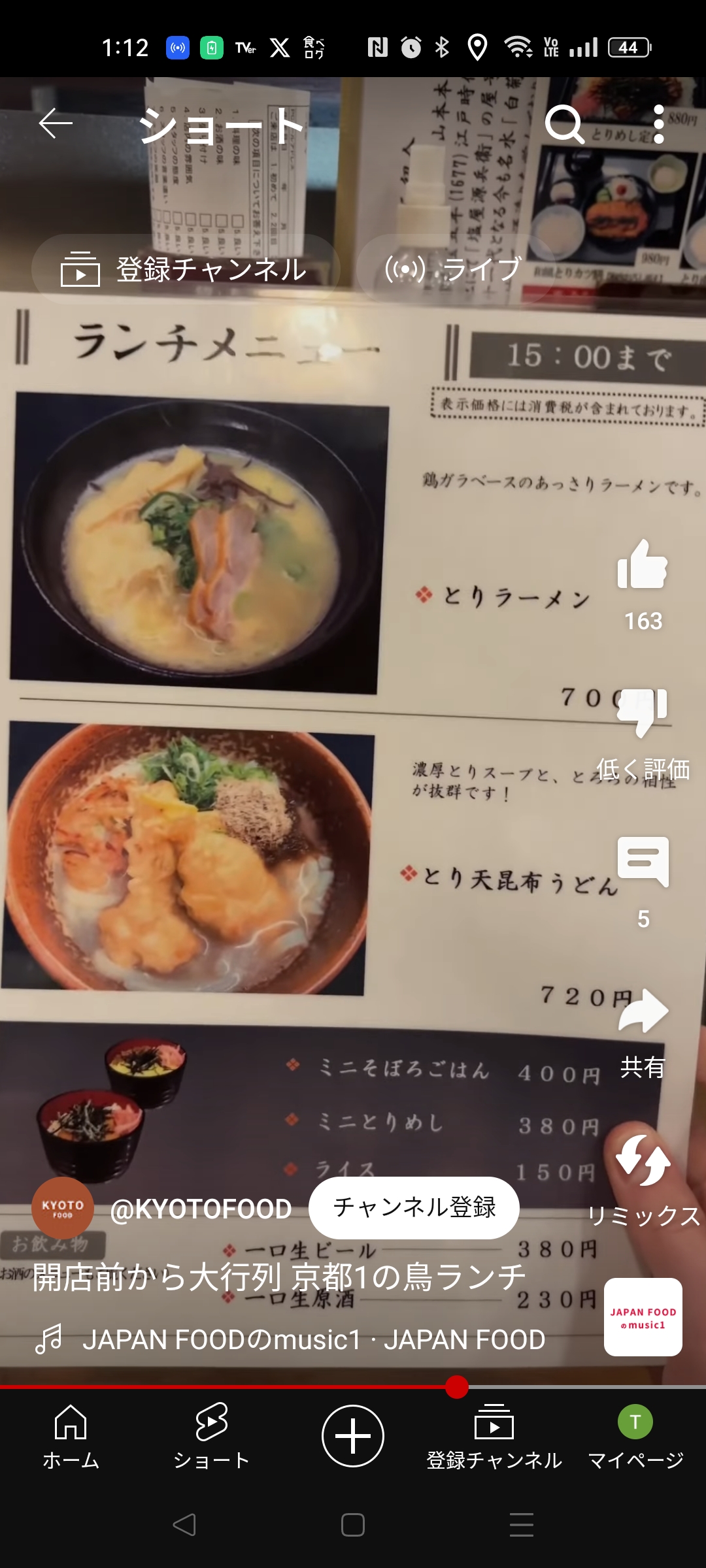Open the JAPAN FOODのmusic1 sound page
Screen dimensions: 706x1568
[314, 1340]
